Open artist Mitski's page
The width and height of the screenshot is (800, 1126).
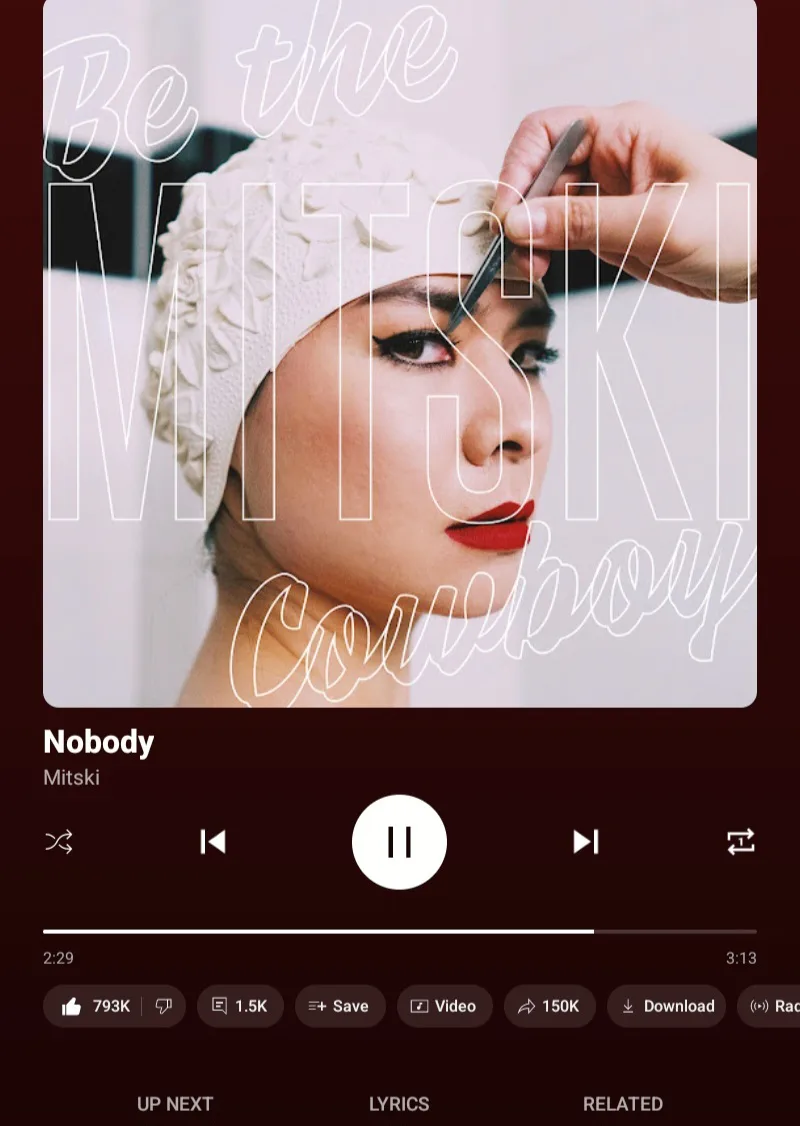click(71, 777)
